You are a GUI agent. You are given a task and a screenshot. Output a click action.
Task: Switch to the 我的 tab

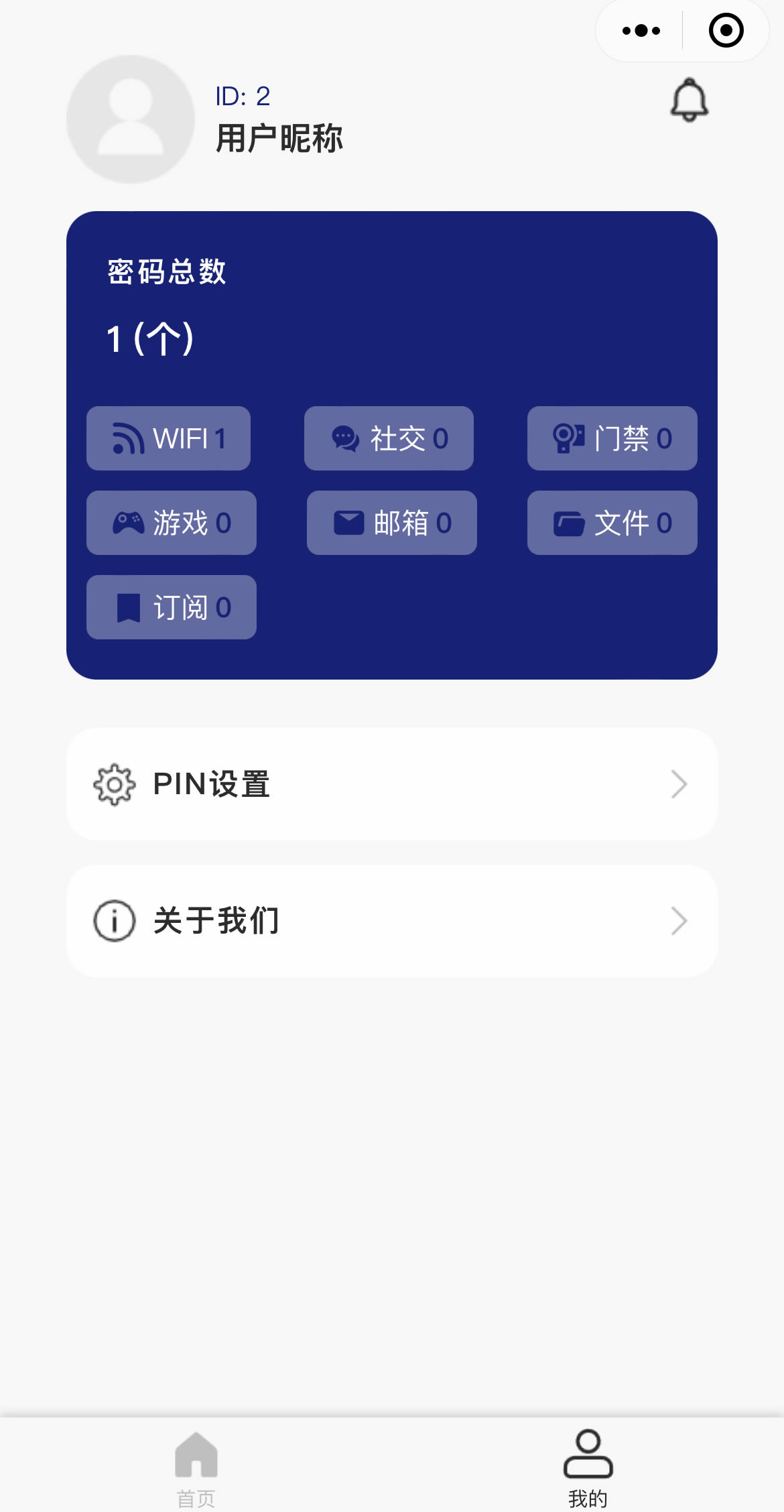588,1469
